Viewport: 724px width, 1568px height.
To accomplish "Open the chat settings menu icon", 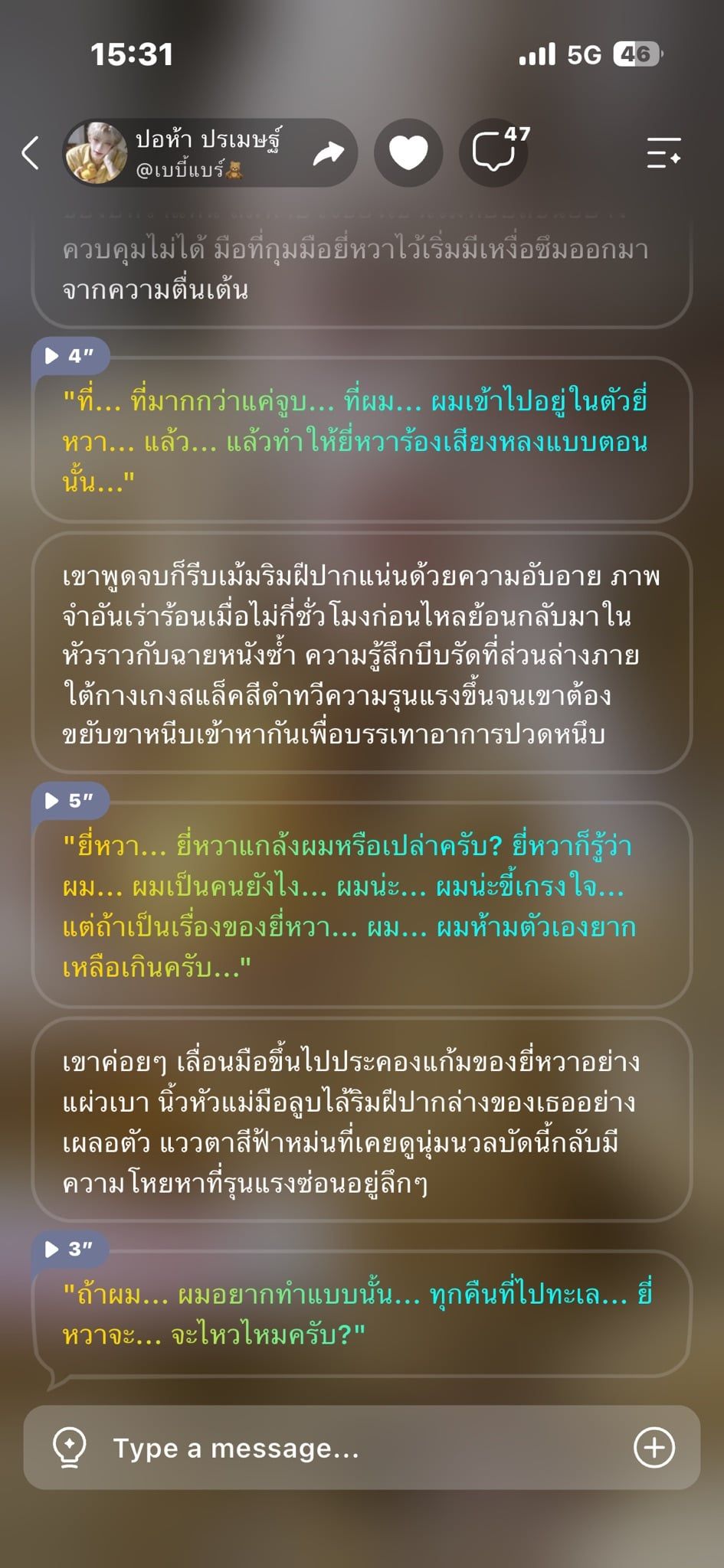I will [x=664, y=153].
